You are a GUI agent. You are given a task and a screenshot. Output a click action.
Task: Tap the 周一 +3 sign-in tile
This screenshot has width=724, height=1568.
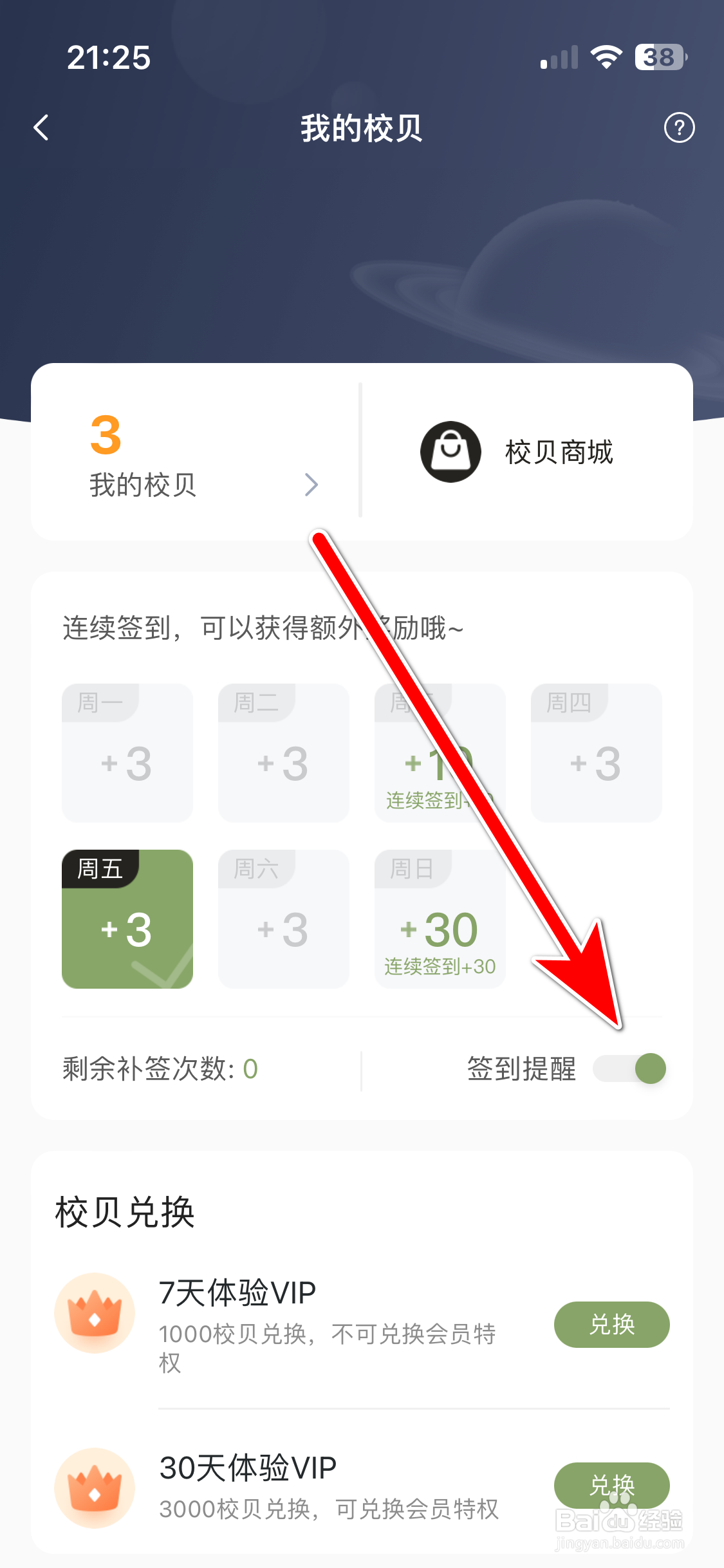point(127,753)
